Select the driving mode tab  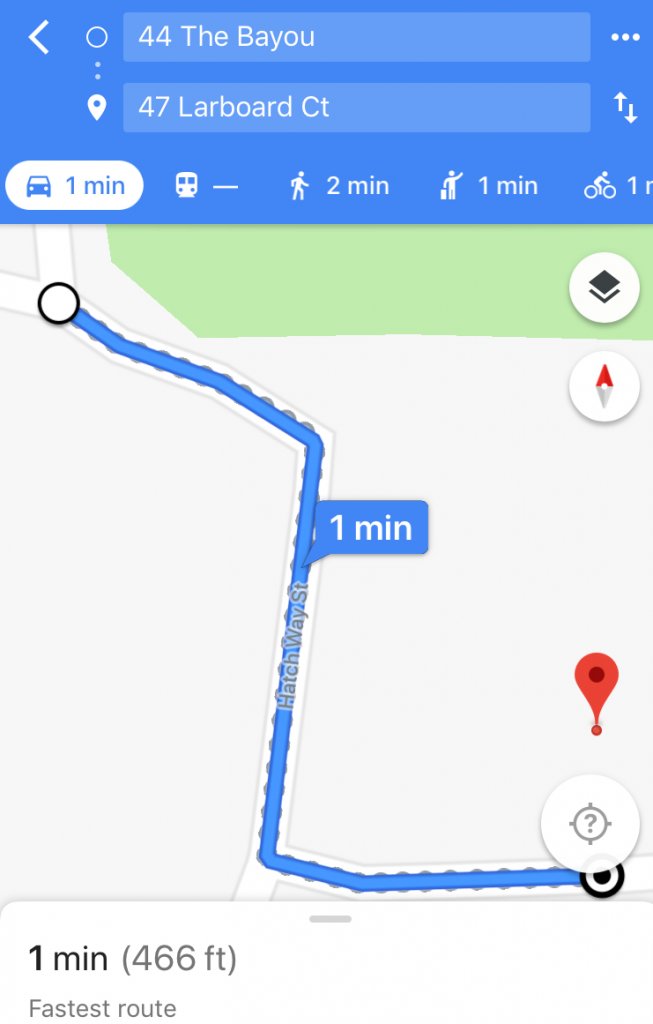click(75, 186)
